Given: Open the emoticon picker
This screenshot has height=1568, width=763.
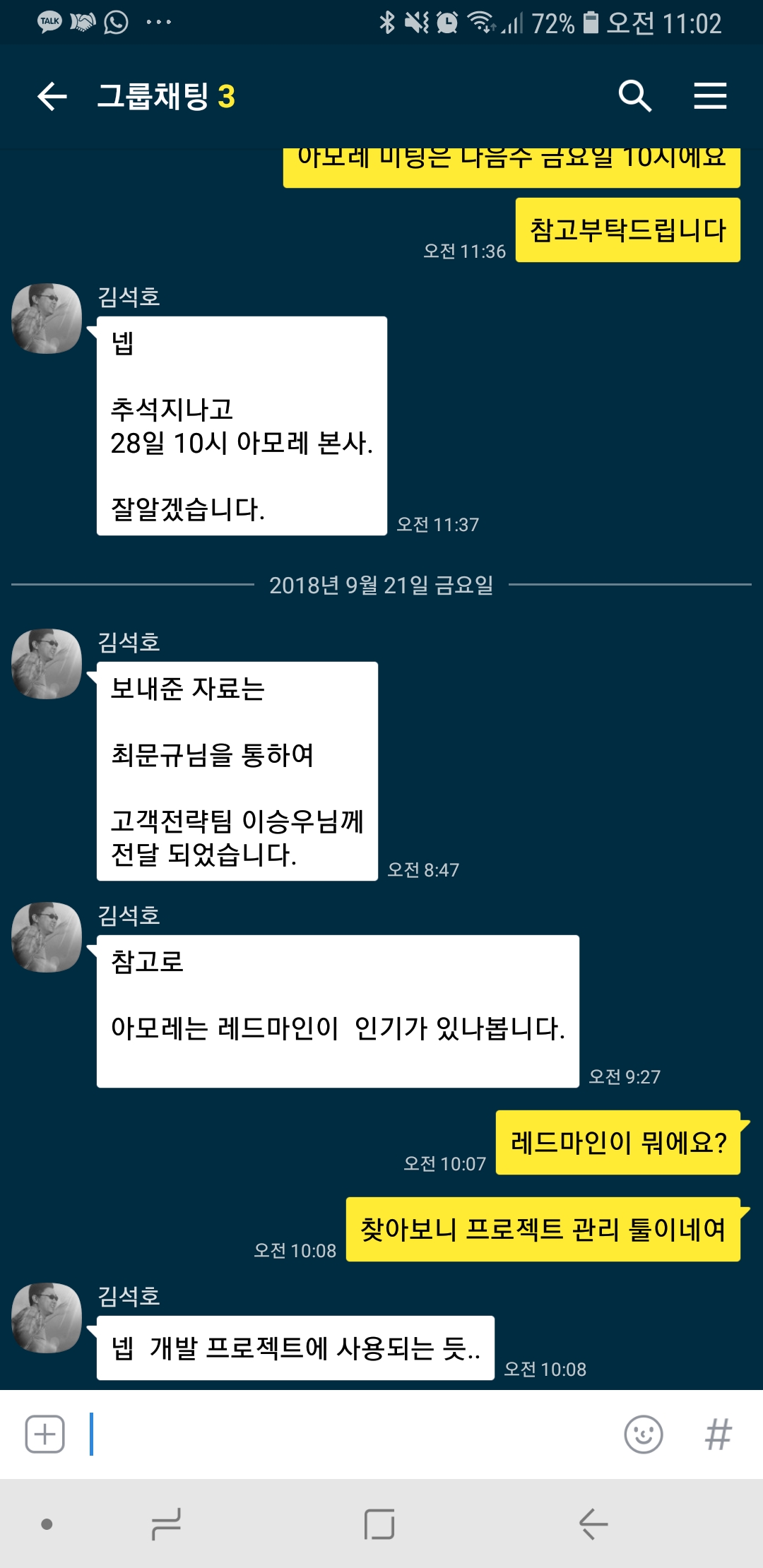Looking at the screenshot, I should (644, 1435).
